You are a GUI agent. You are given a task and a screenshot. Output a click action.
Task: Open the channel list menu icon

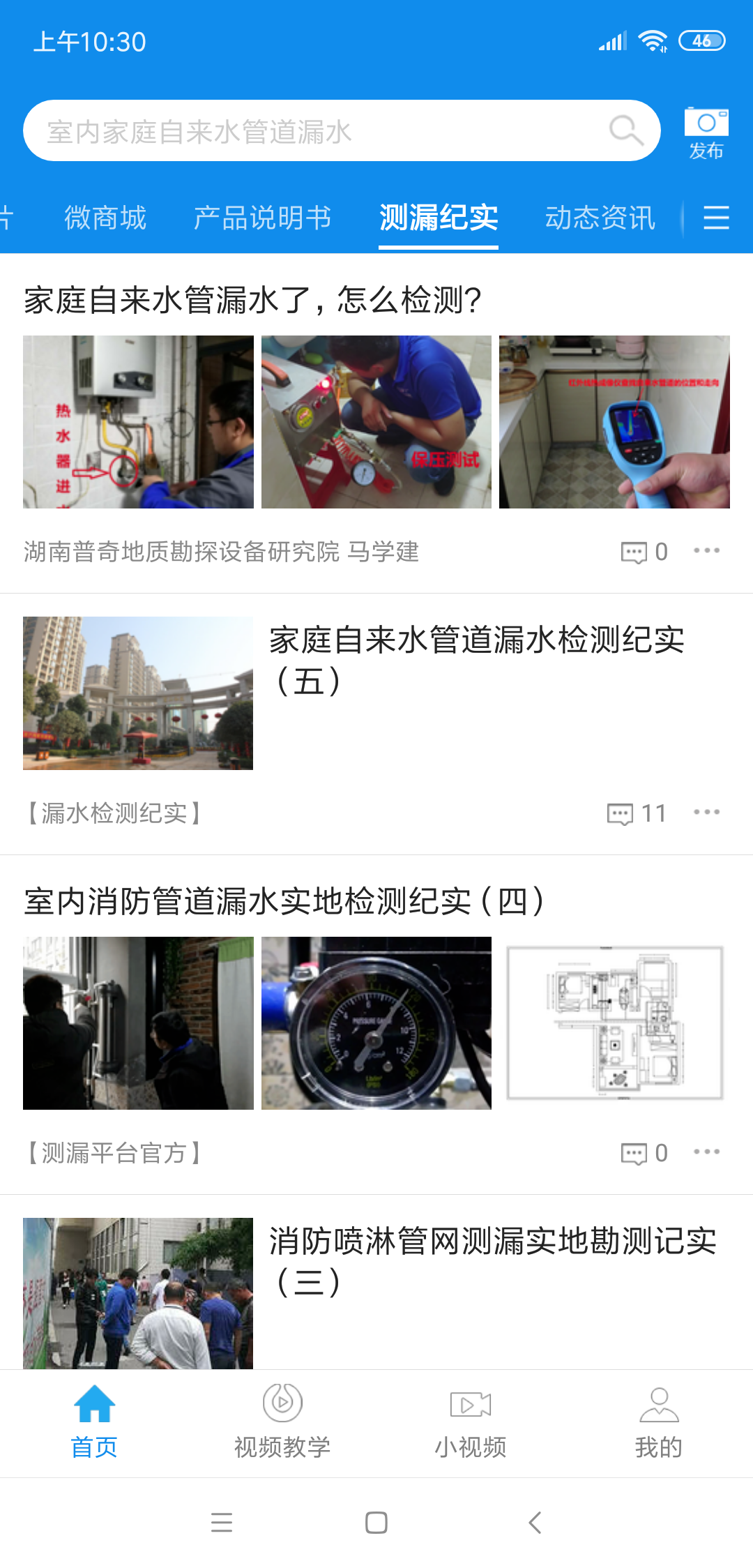[x=716, y=218]
